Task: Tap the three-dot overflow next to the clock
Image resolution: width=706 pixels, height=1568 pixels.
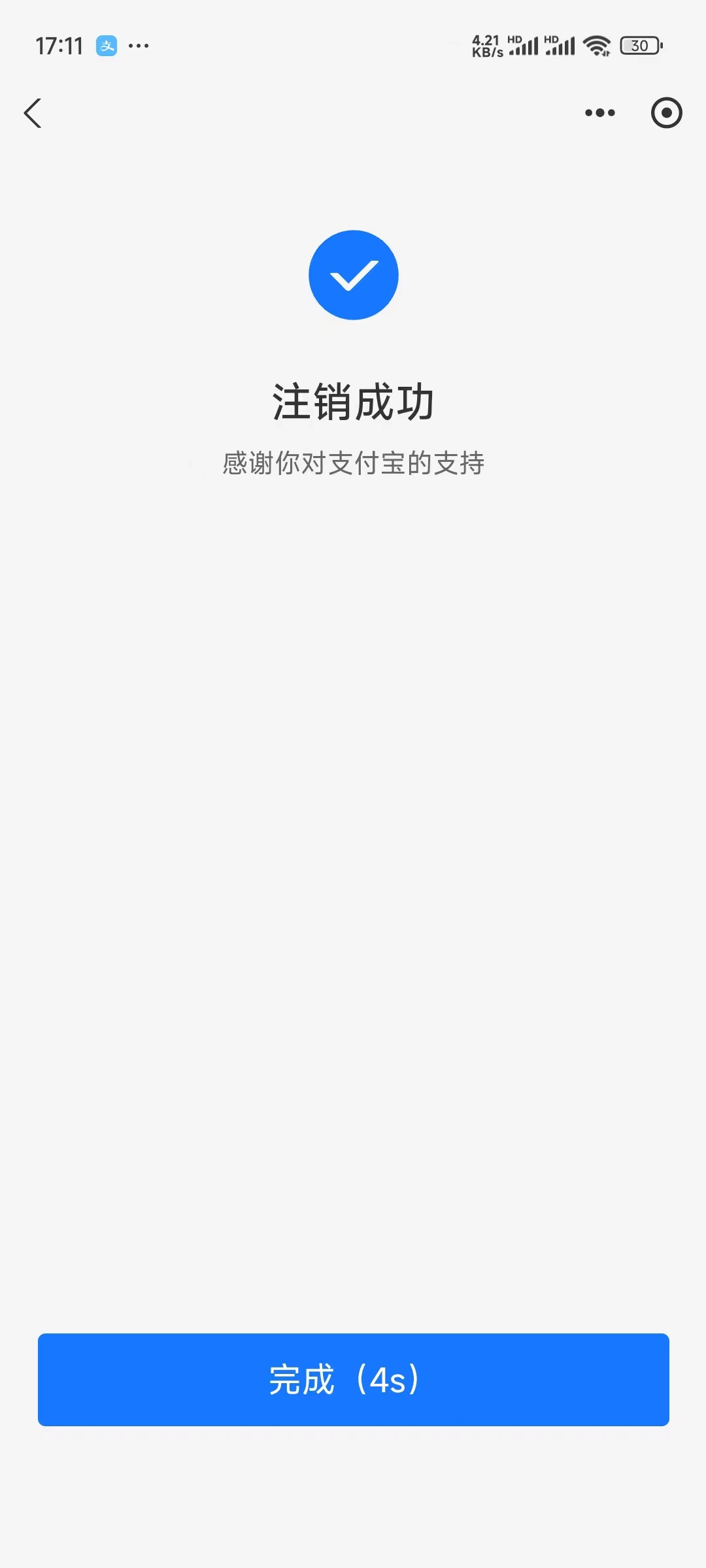Action: 139,45
